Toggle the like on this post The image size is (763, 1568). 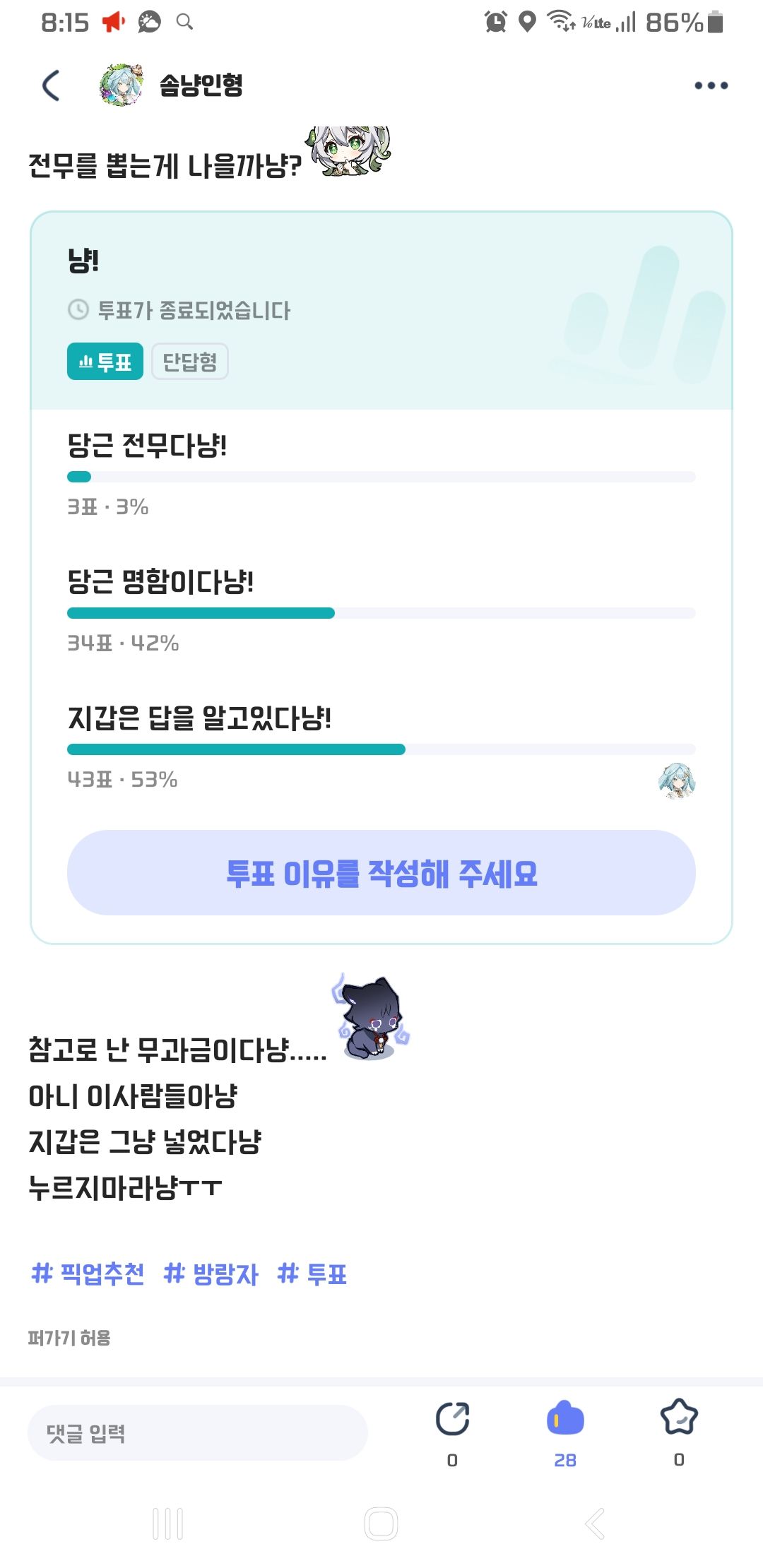565,1420
